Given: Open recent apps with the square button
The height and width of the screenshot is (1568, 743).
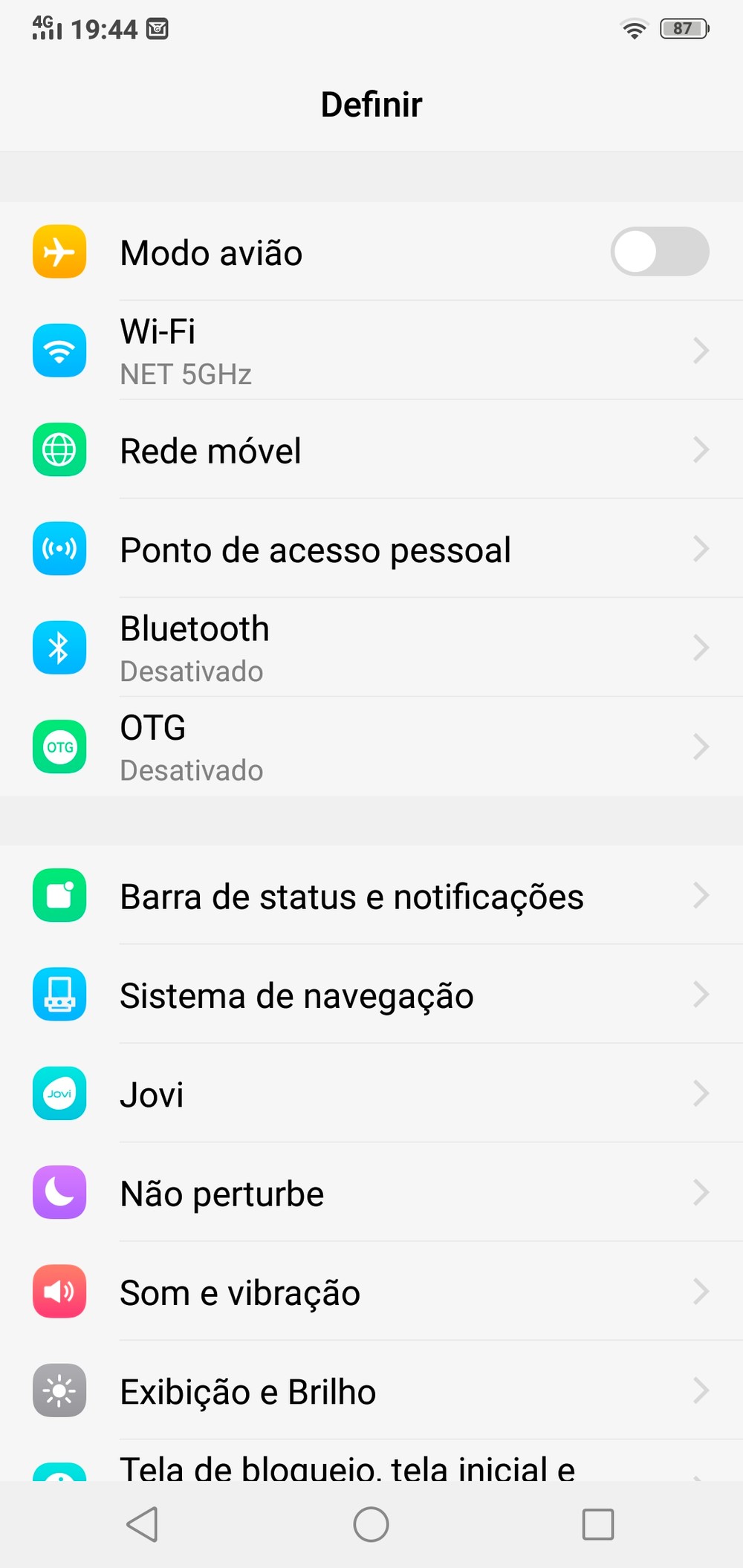Looking at the screenshot, I should click(598, 1525).
